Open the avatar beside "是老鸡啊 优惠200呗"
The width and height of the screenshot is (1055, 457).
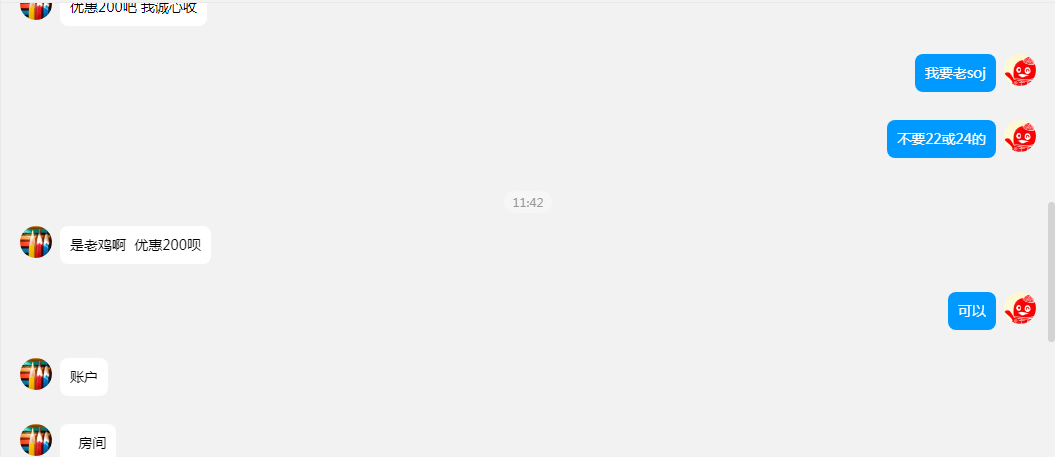[x=36, y=242]
